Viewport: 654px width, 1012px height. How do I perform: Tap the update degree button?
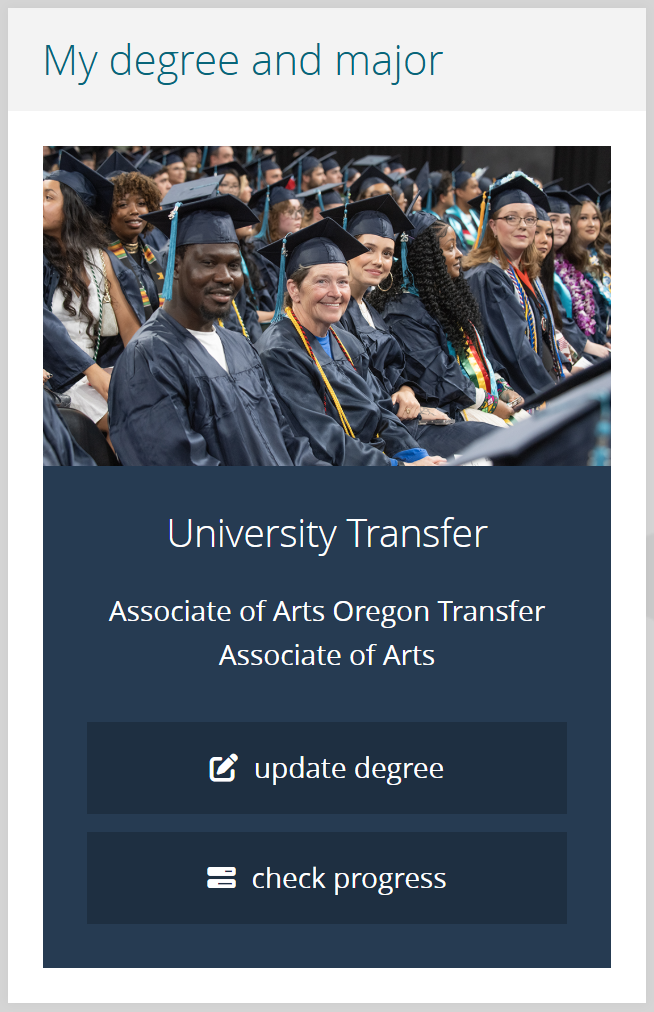[x=327, y=768]
